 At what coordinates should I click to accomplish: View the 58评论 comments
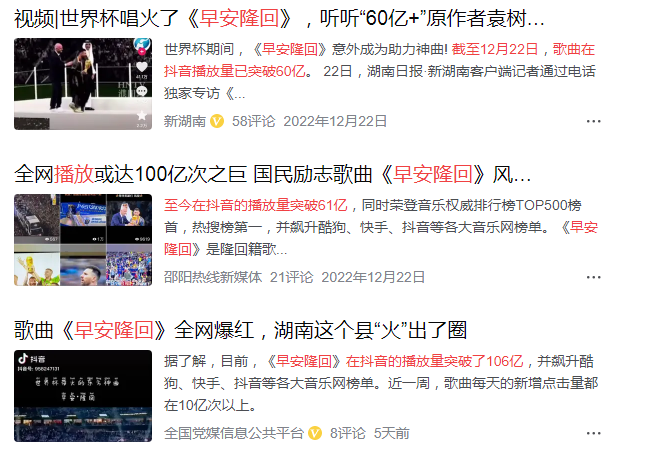253,121
